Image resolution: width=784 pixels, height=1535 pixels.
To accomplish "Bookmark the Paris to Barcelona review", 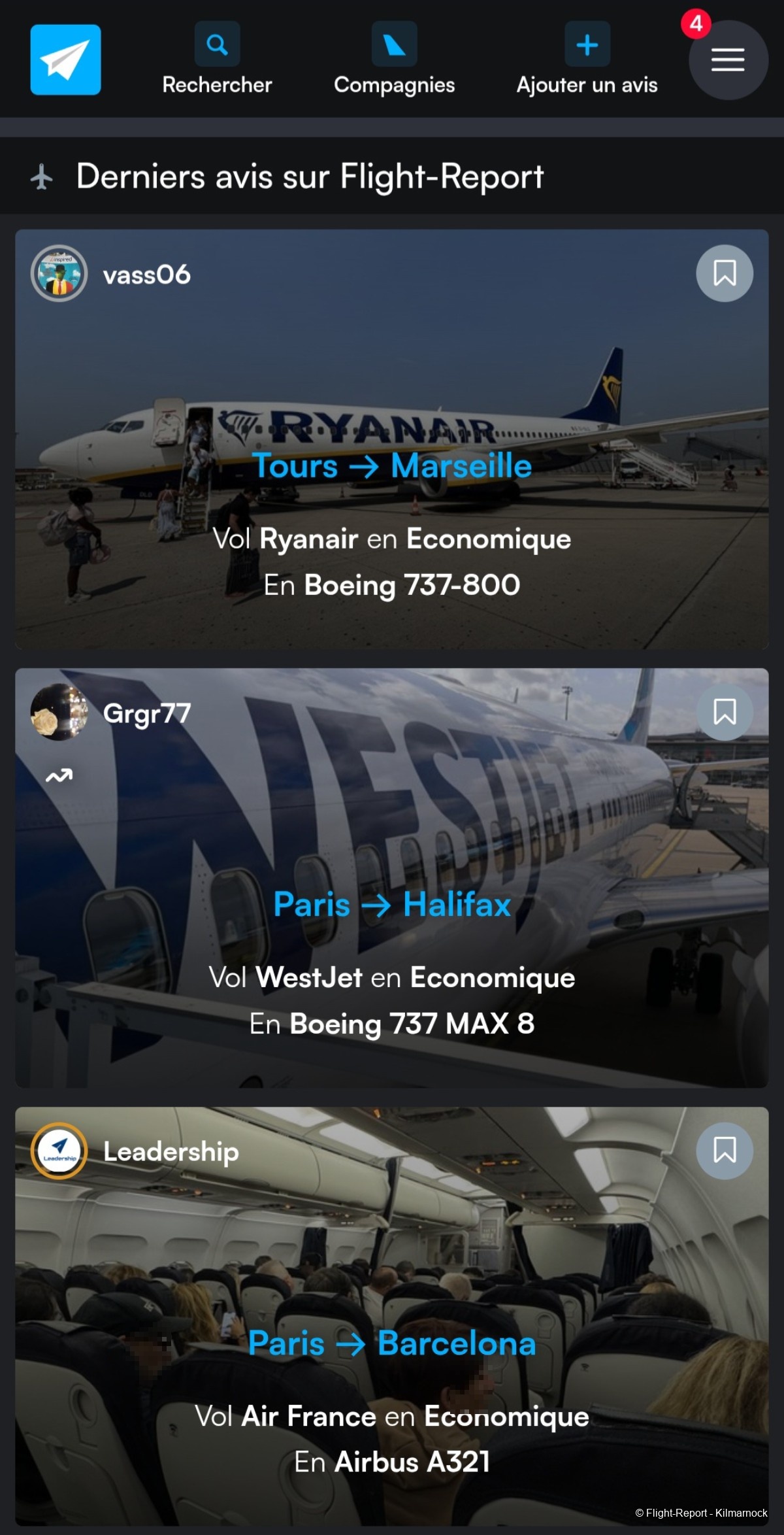I will pos(725,1151).
